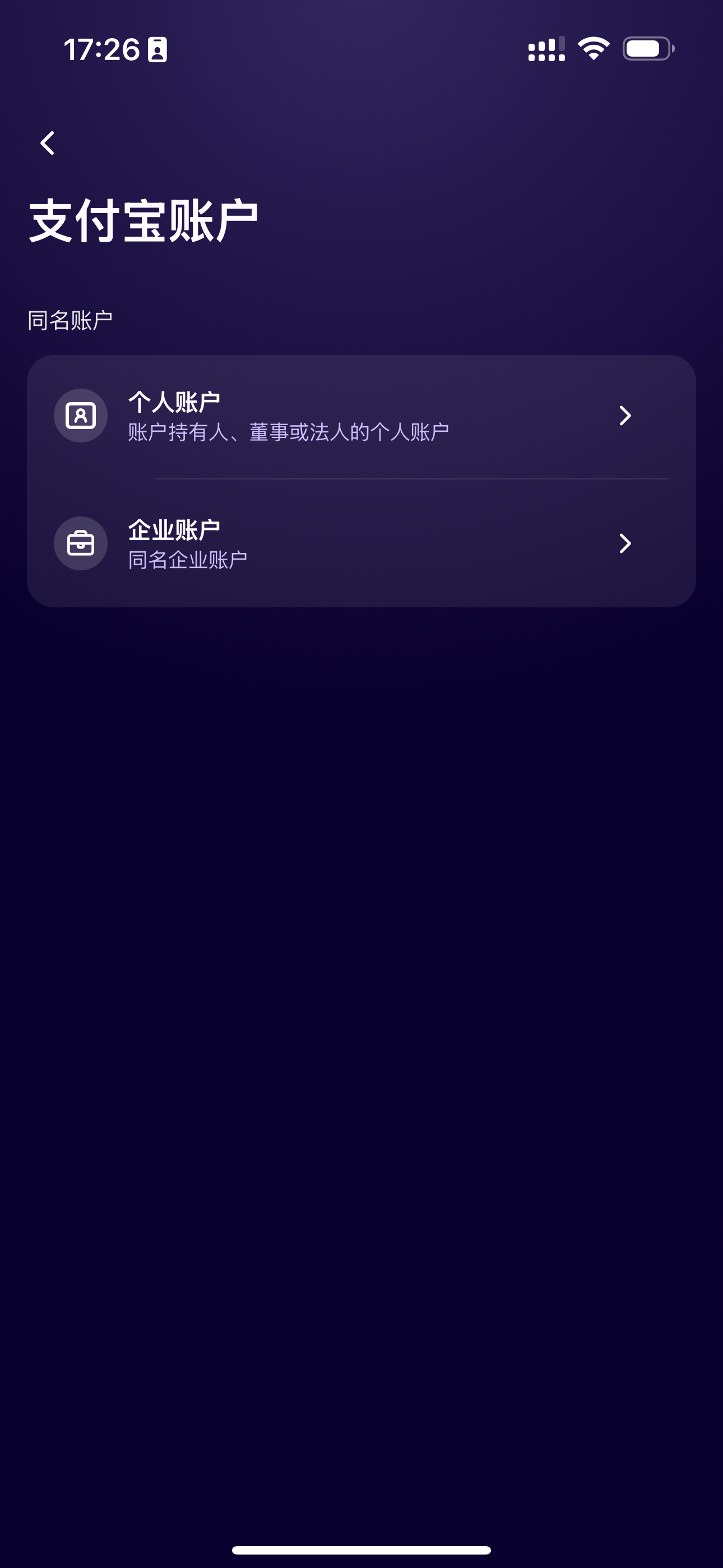
Task: Select the 企业账户 option
Action: tap(361, 543)
